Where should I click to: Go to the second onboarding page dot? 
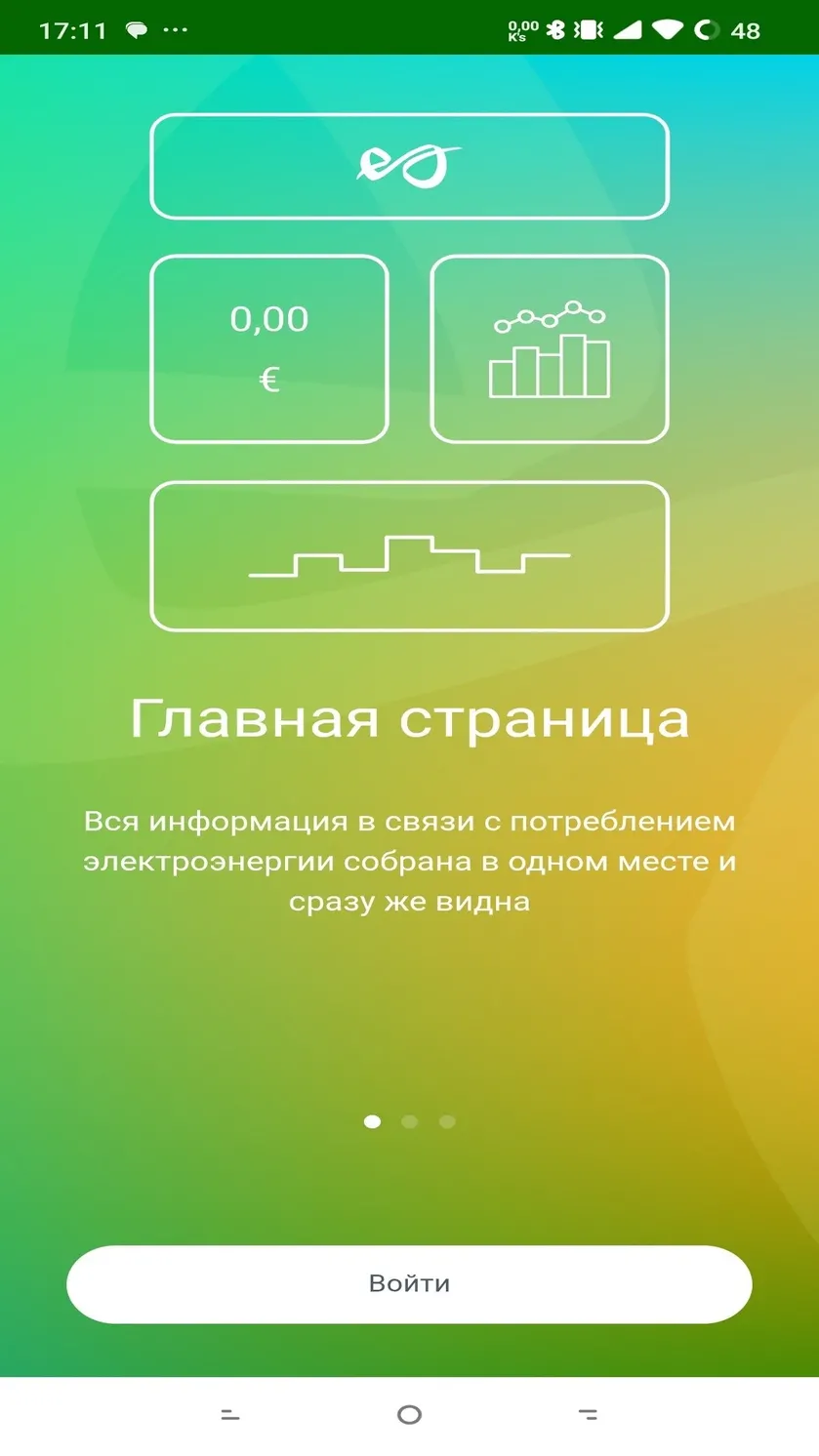point(410,1121)
